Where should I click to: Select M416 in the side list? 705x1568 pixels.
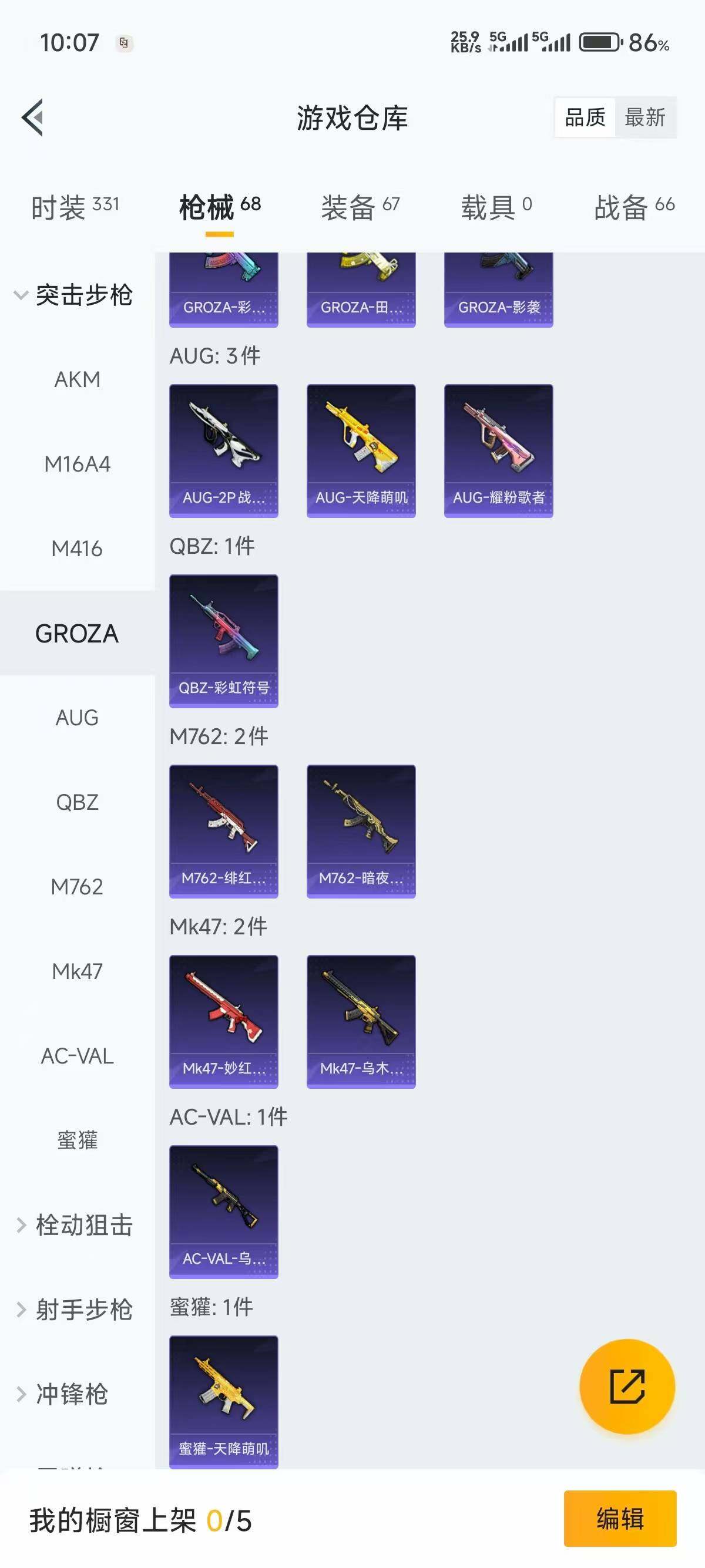click(78, 549)
